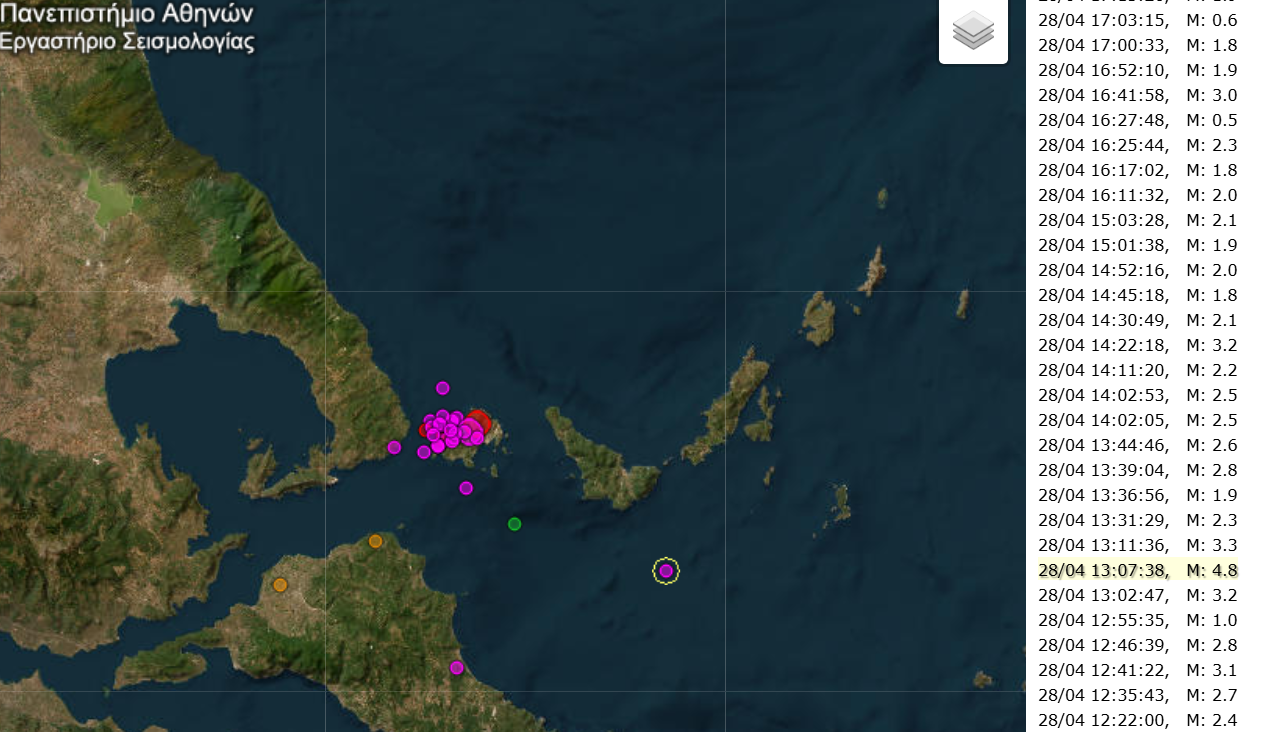Image resolution: width=1264 pixels, height=732 pixels.
Task: Tap the green earthquake marker on the map
Action: point(514,524)
